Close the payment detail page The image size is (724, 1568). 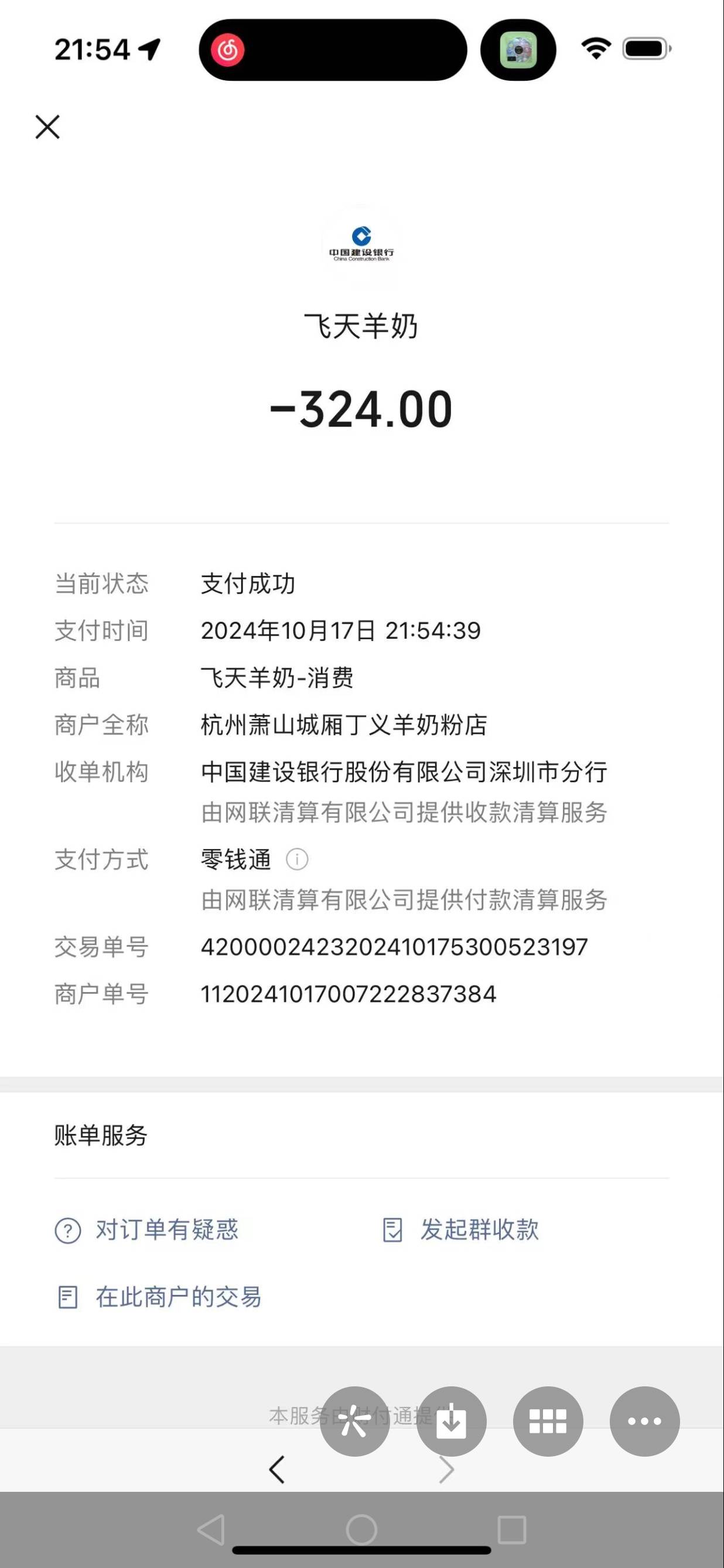pos(47,127)
